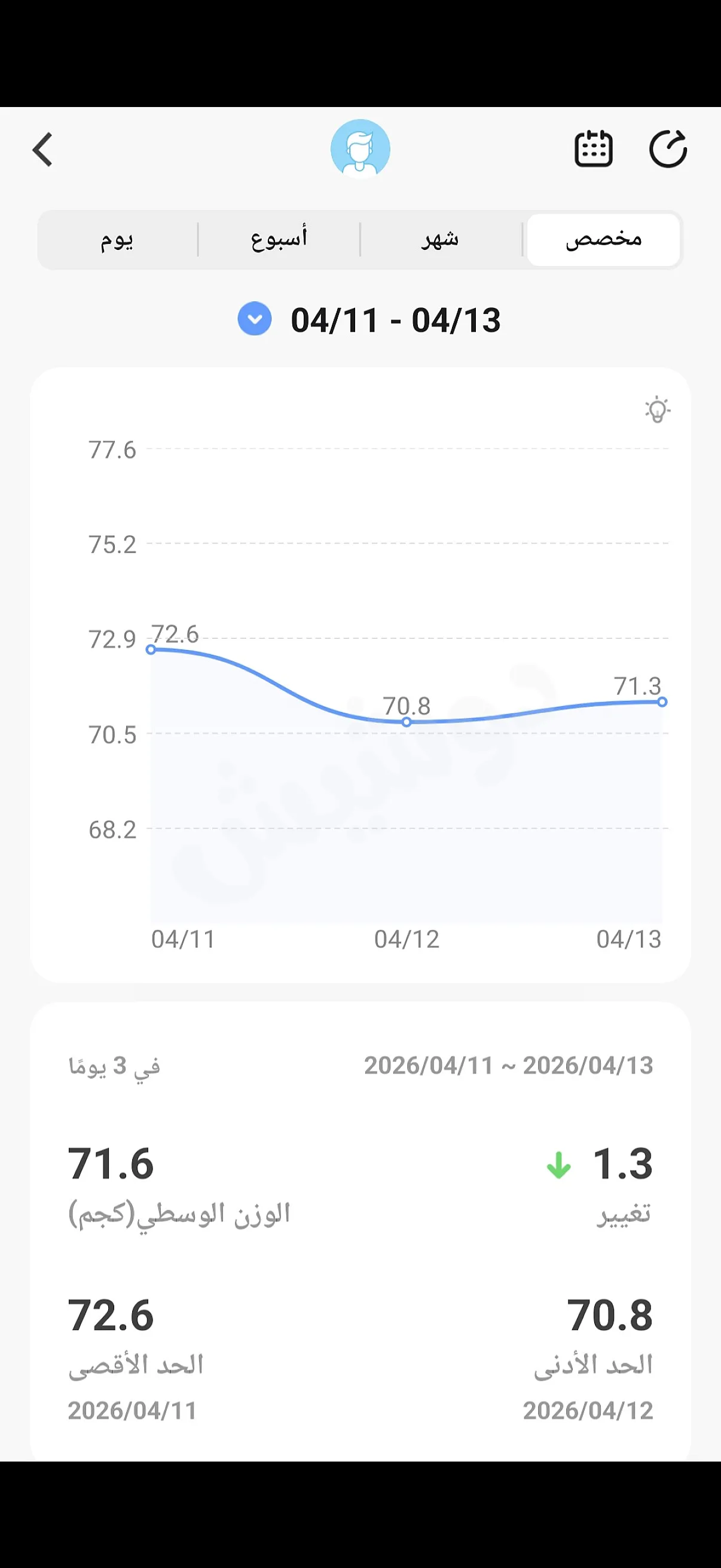Viewport: 721px width, 1568px height.
Task: Switch to the أسبوع (week) tab
Action: (279, 239)
